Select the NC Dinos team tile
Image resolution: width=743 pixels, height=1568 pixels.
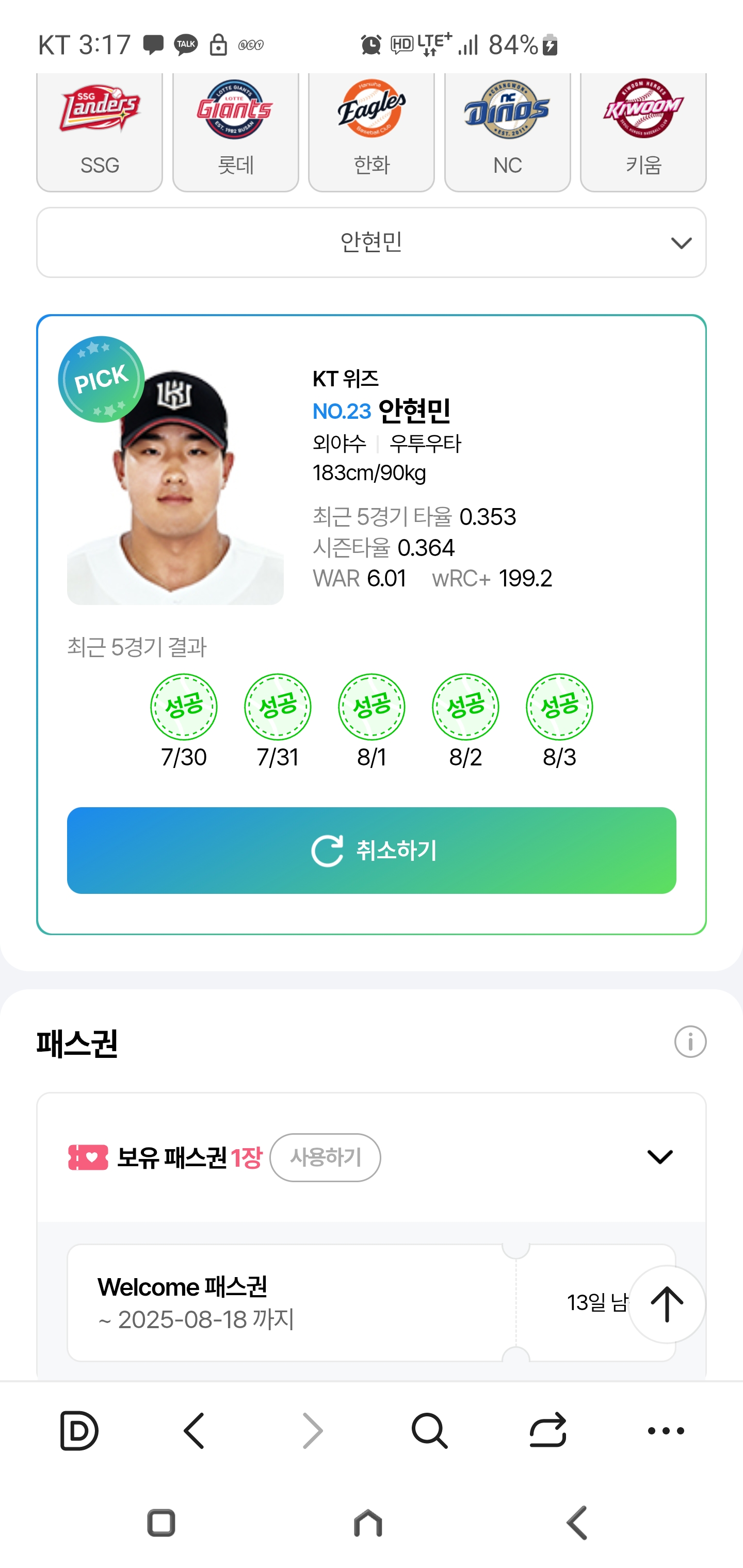[507, 132]
